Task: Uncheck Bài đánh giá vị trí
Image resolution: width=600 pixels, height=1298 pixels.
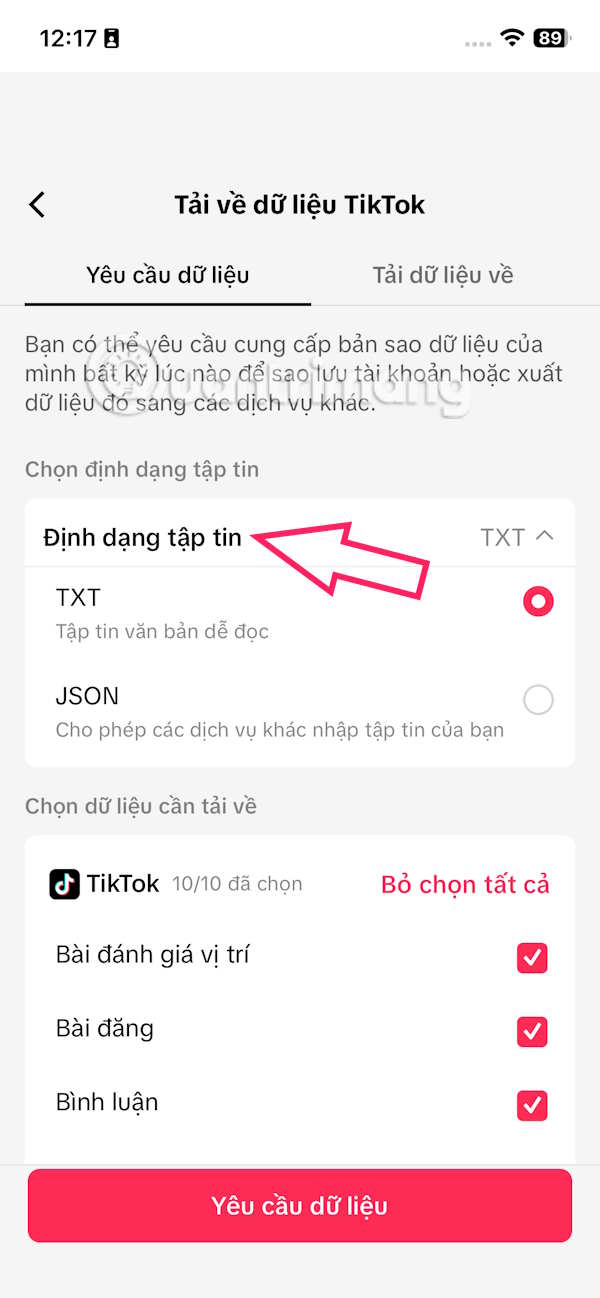Action: (532, 958)
